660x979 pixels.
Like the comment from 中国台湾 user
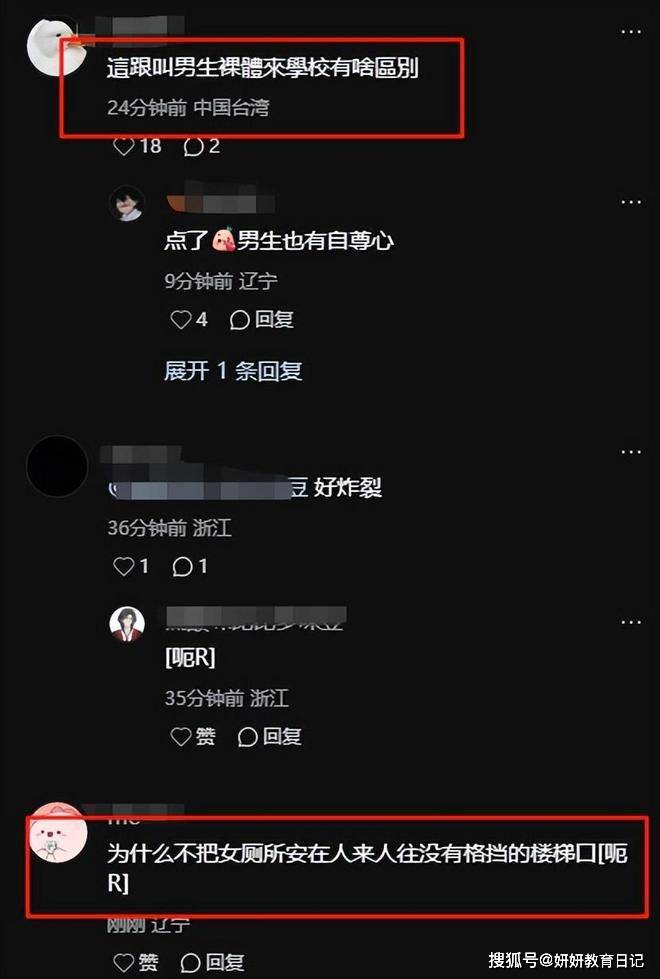point(125,147)
